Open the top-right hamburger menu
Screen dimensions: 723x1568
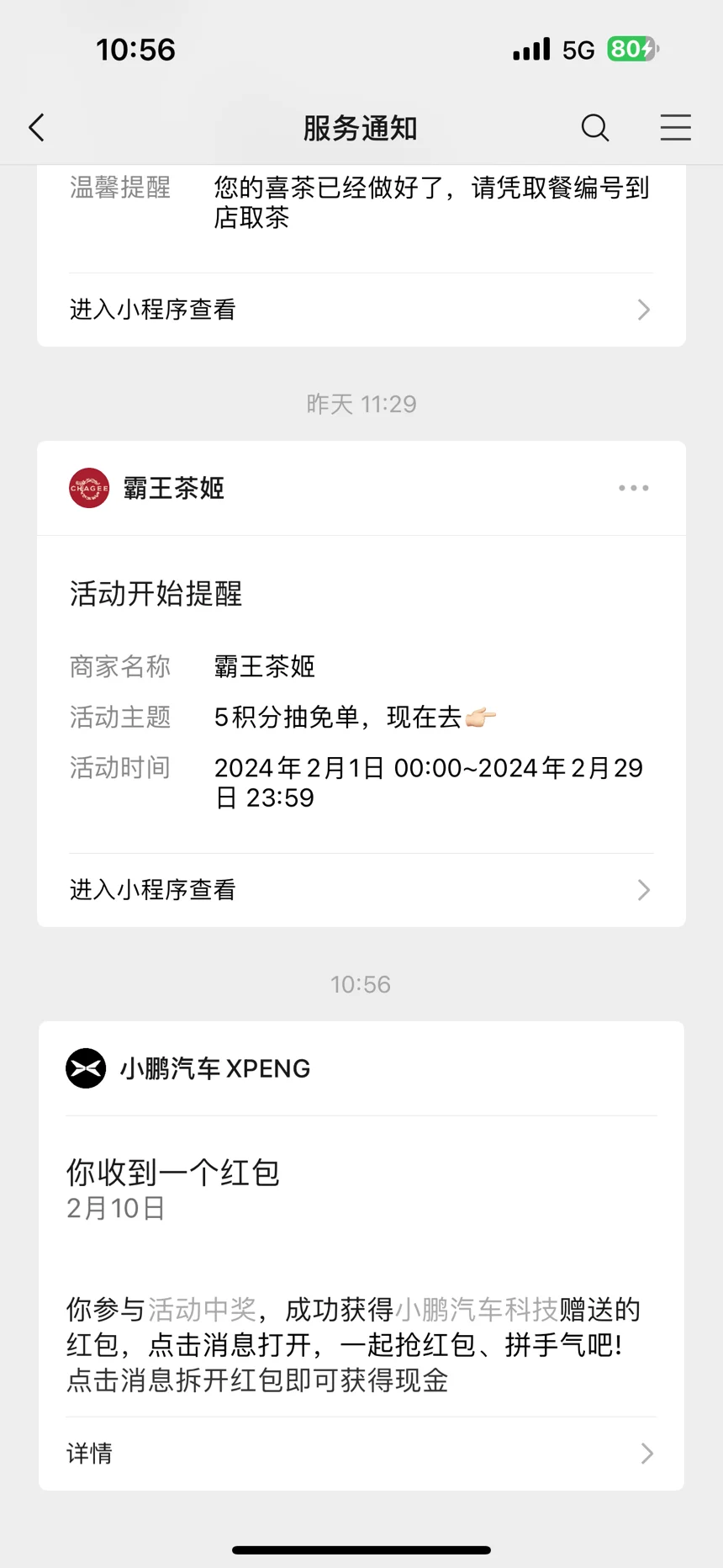[675, 128]
